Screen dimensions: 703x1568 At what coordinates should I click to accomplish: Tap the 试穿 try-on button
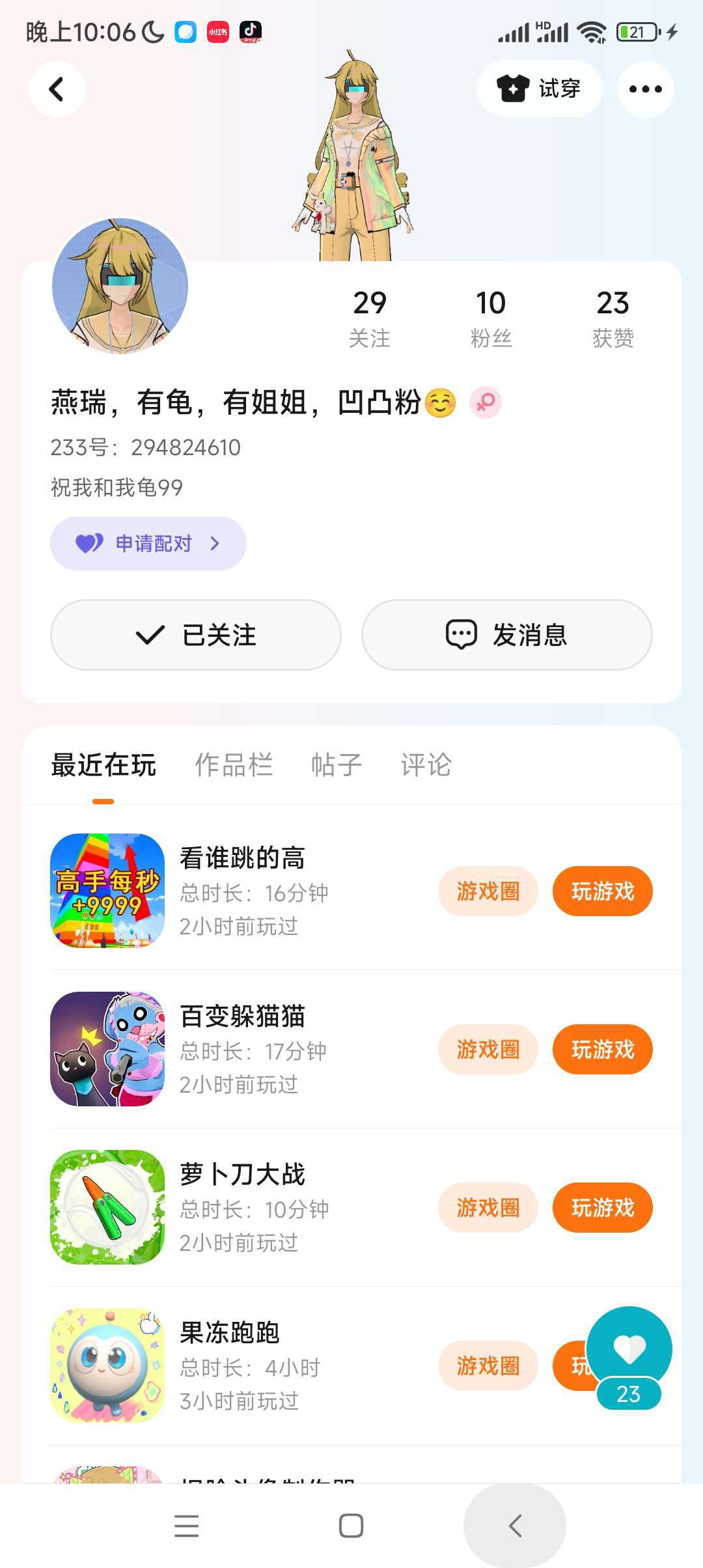click(x=539, y=89)
